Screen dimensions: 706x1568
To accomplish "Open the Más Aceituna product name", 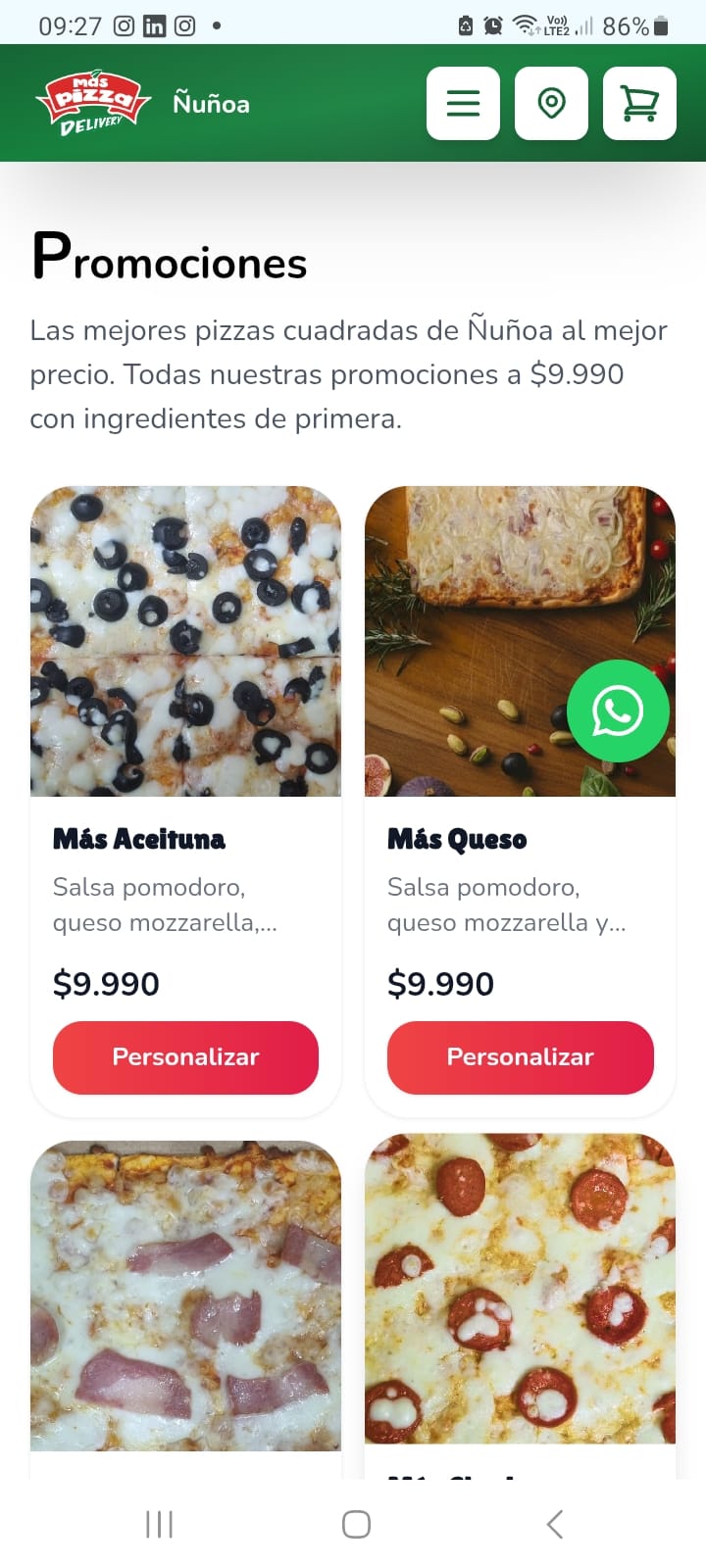I will 138,839.
